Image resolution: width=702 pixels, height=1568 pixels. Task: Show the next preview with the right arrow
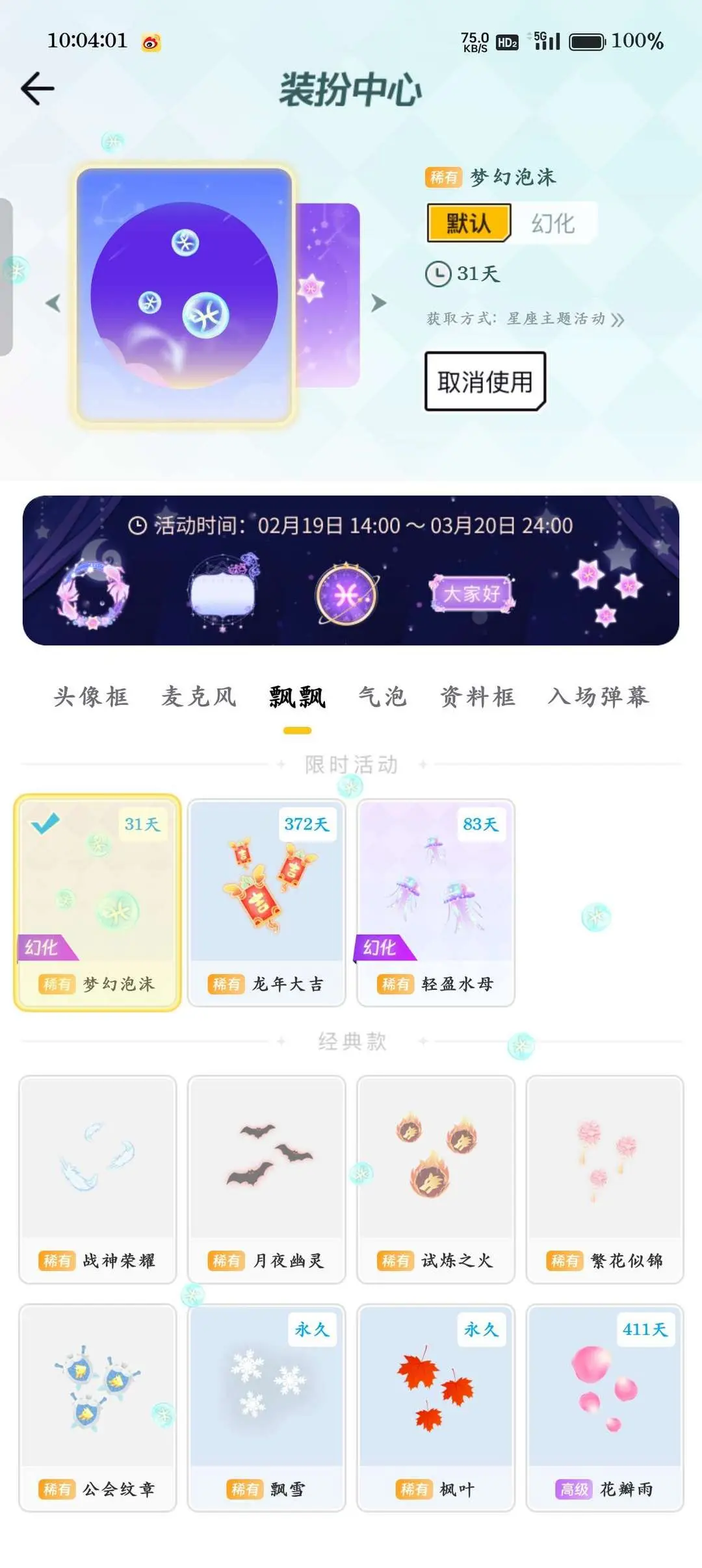click(378, 303)
